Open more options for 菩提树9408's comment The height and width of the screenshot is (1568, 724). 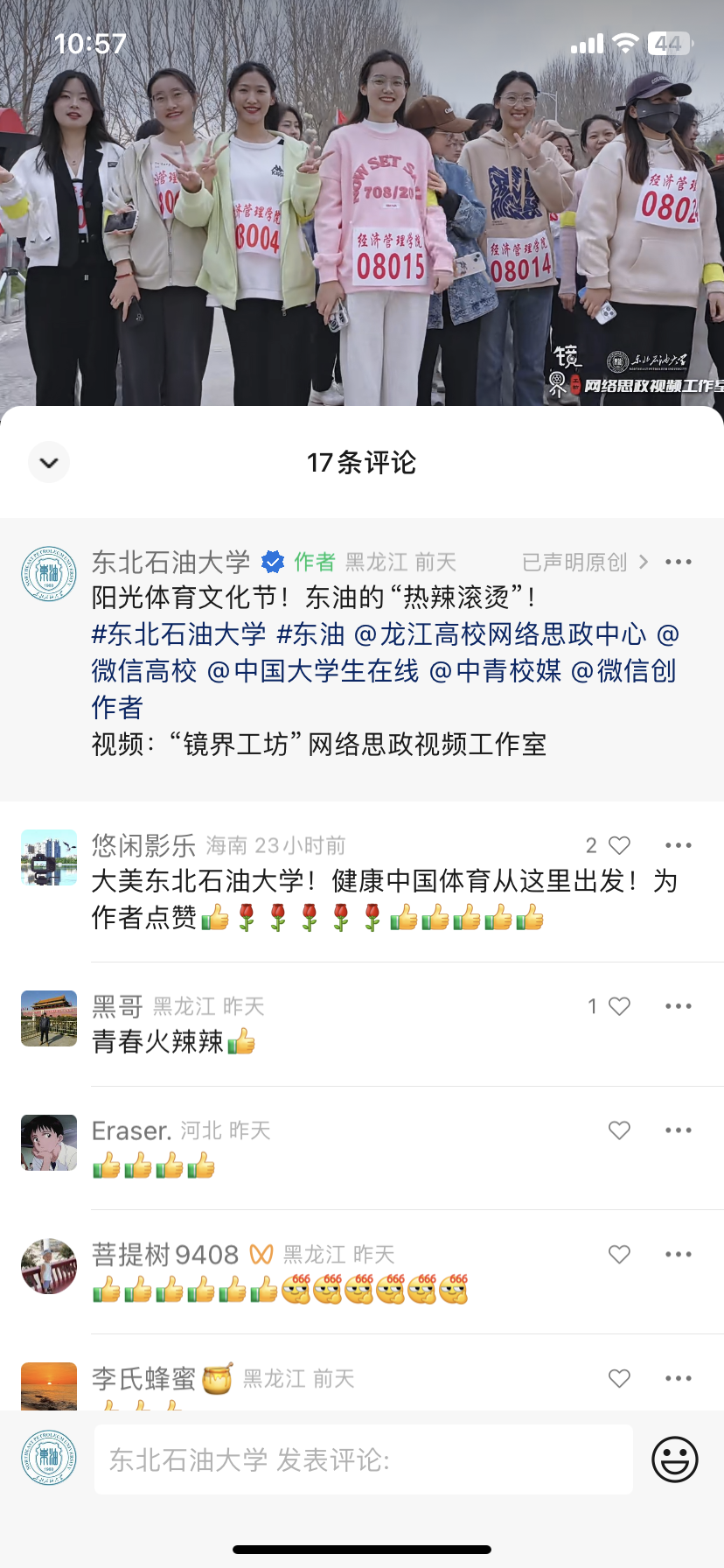(x=678, y=1255)
